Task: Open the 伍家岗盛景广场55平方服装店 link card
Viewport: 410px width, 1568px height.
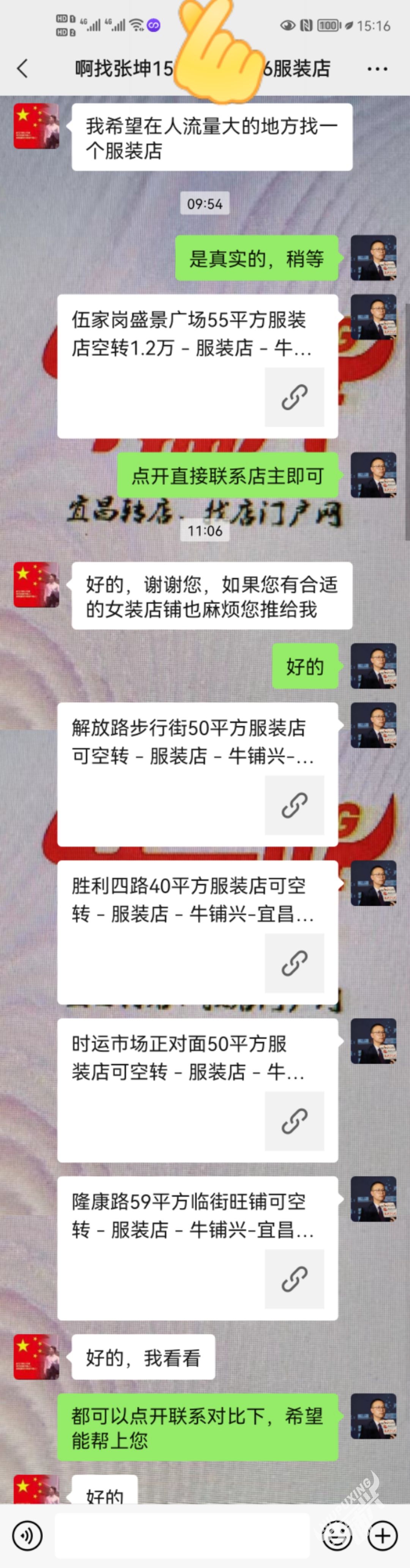Action: click(x=197, y=366)
